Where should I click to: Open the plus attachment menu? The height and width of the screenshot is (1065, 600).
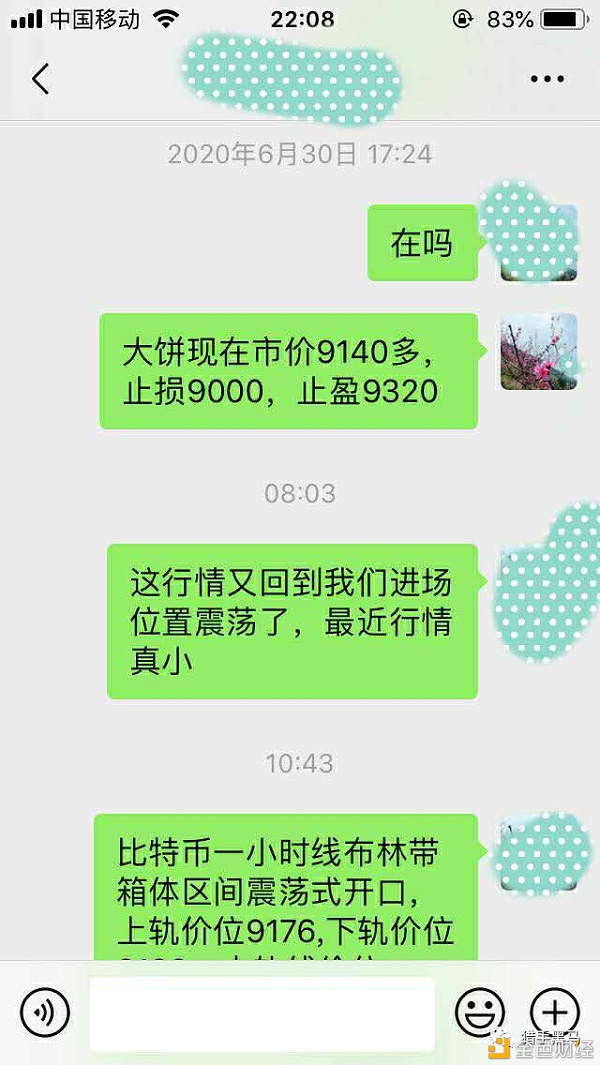click(x=554, y=1013)
